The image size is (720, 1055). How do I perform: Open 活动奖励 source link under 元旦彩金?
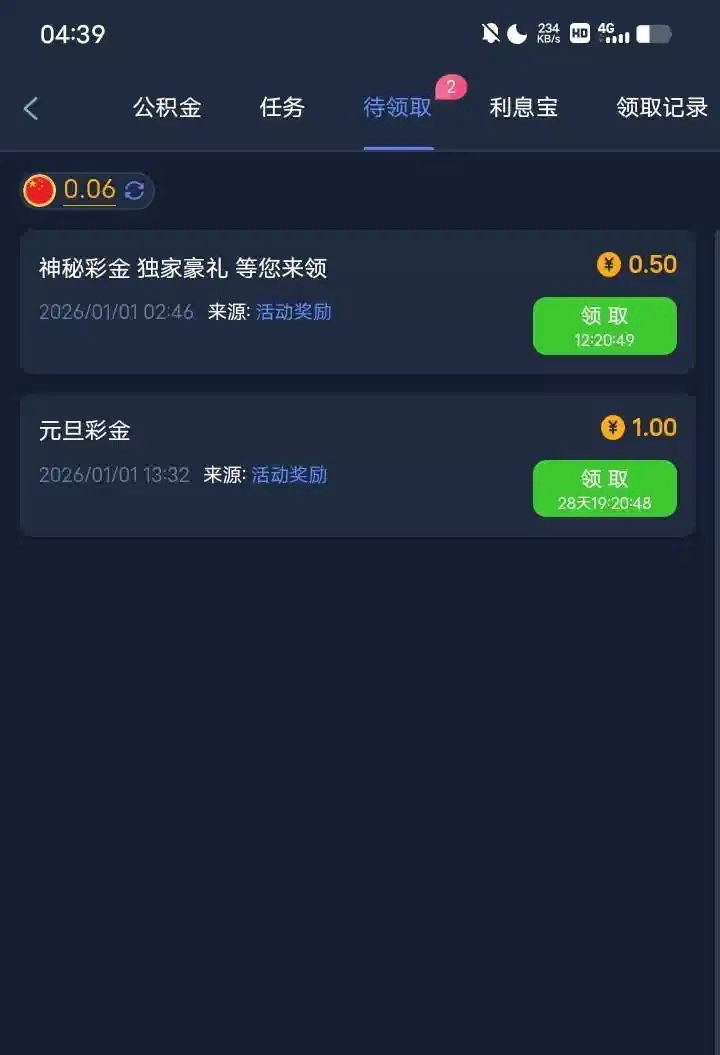289,475
